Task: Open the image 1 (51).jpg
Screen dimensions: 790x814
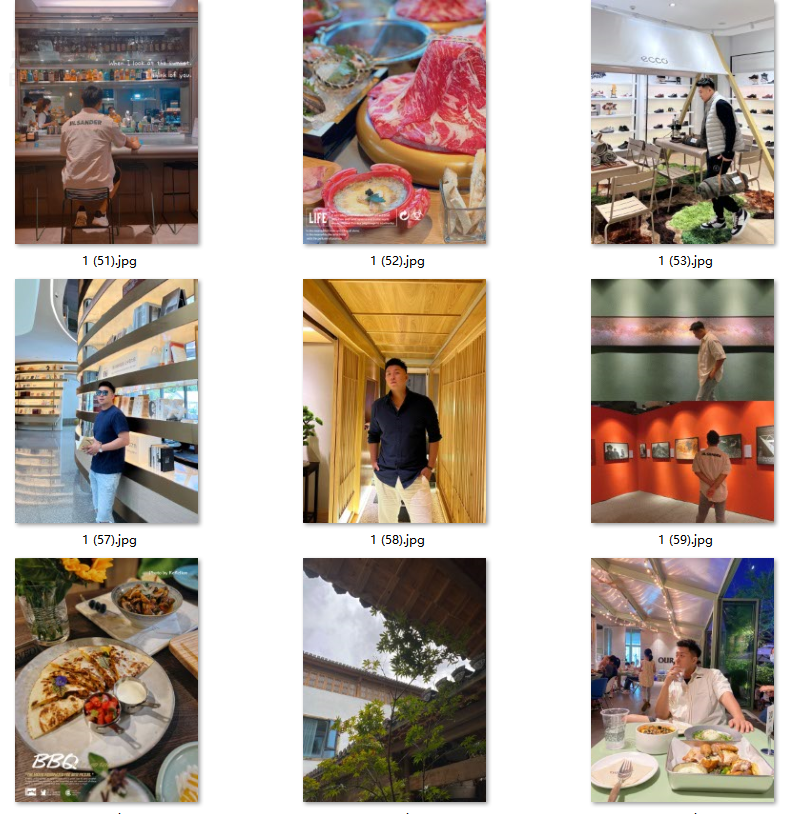Action: (x=106, y=122)
